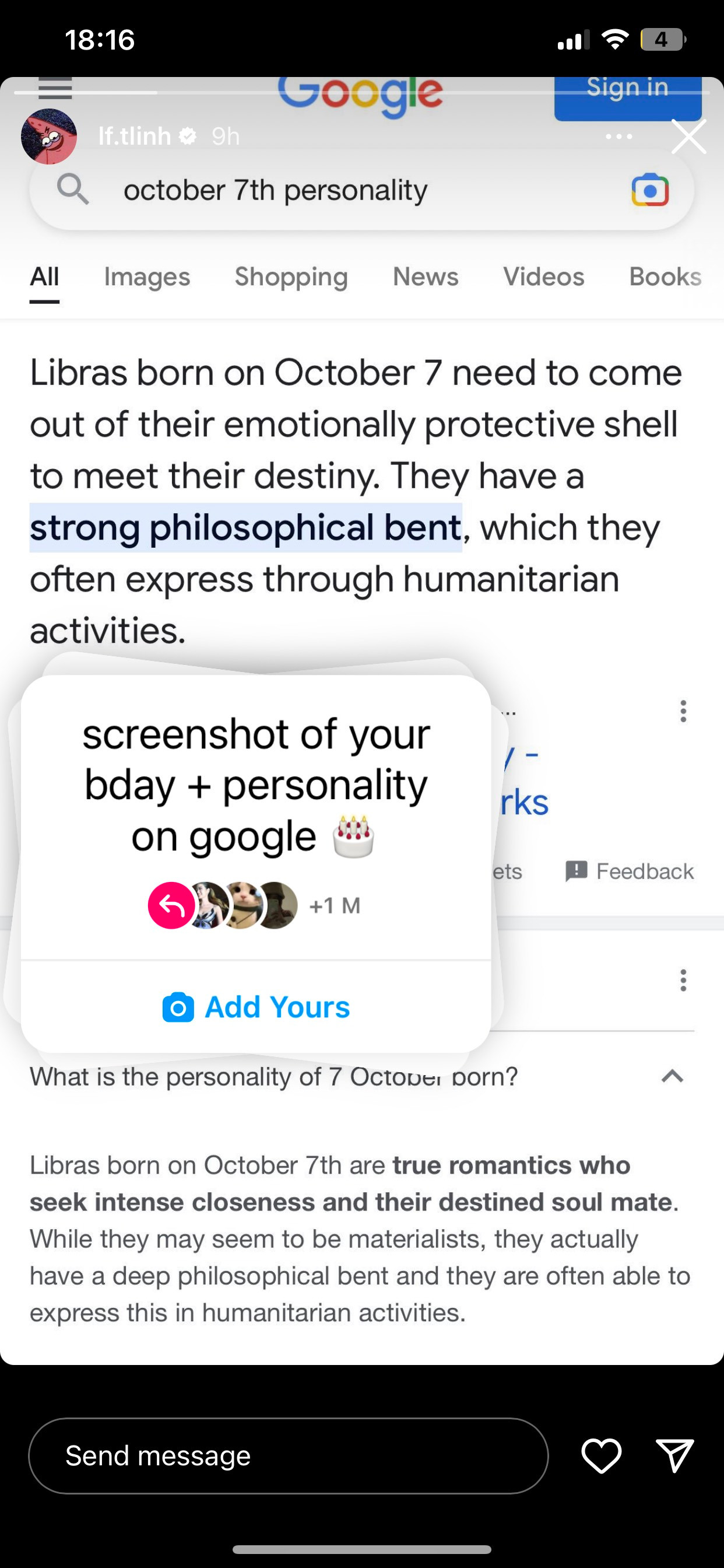The image size is (724, 1568).
Task: Open the story options menu
Action: (618, 136)
